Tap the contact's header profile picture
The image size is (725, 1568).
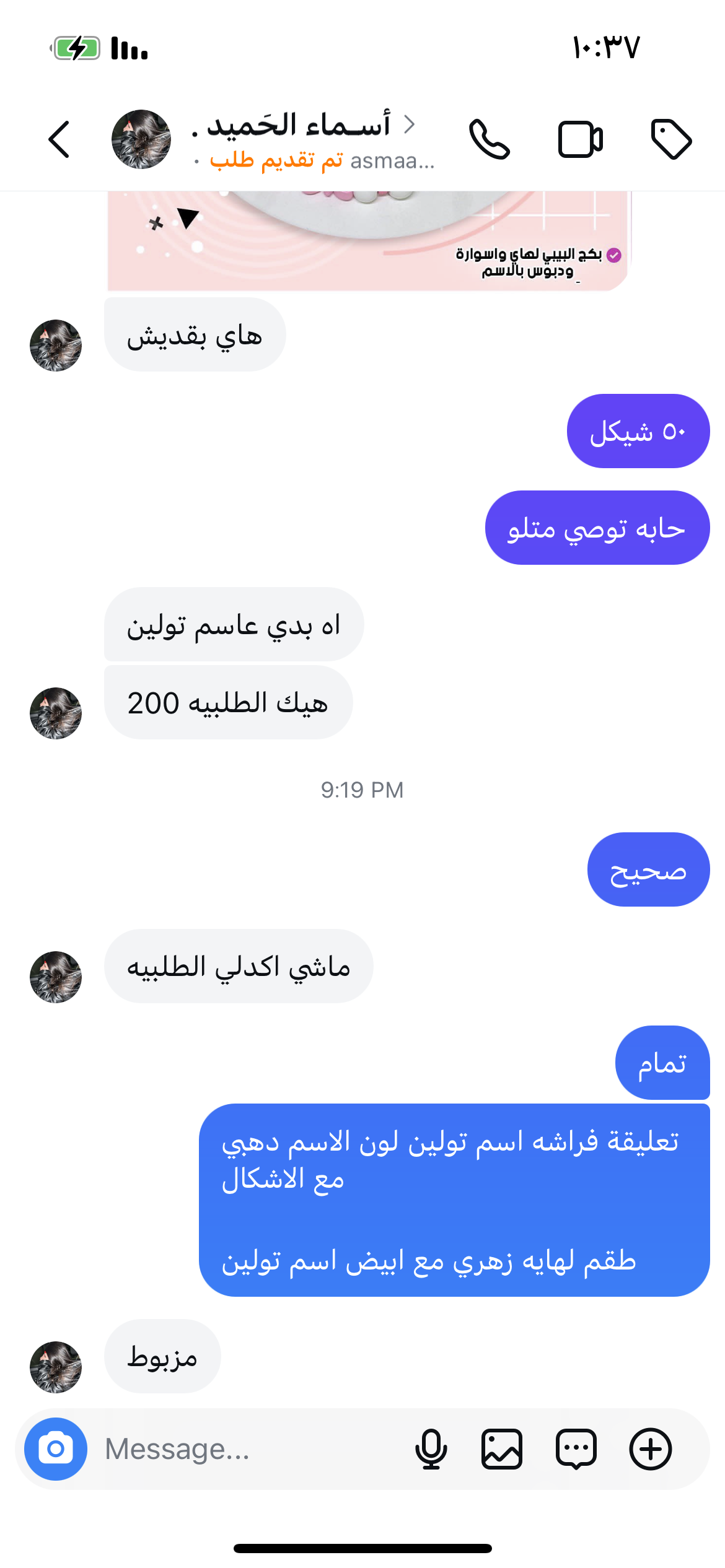tap(141, 139)
